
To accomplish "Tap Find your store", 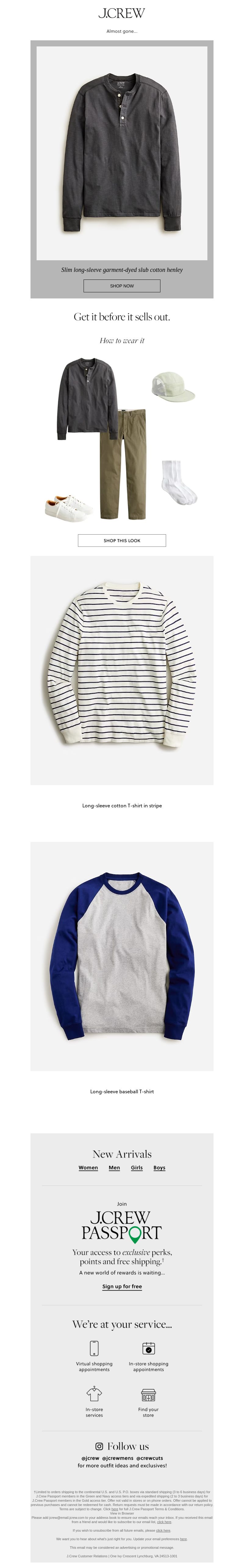I will (149, 1400).
